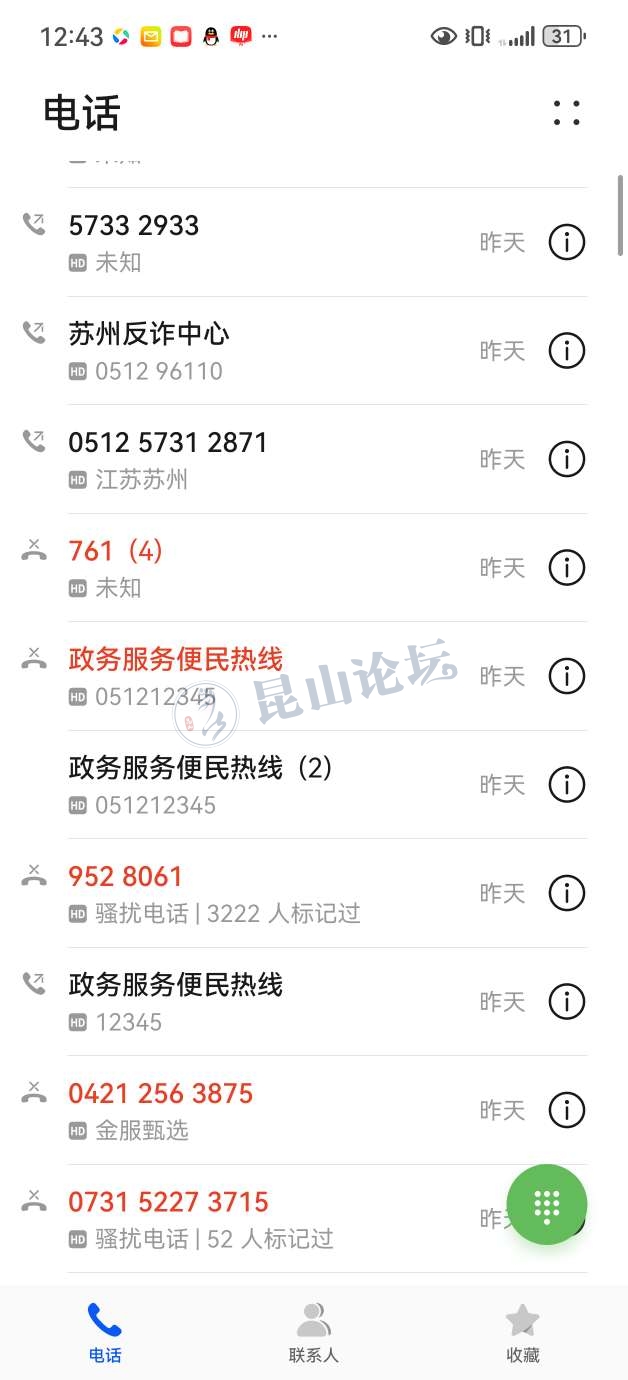Screen dimensions: 628x1380
Task: Open the four-dot overflow menu
Action: (566, 113)
